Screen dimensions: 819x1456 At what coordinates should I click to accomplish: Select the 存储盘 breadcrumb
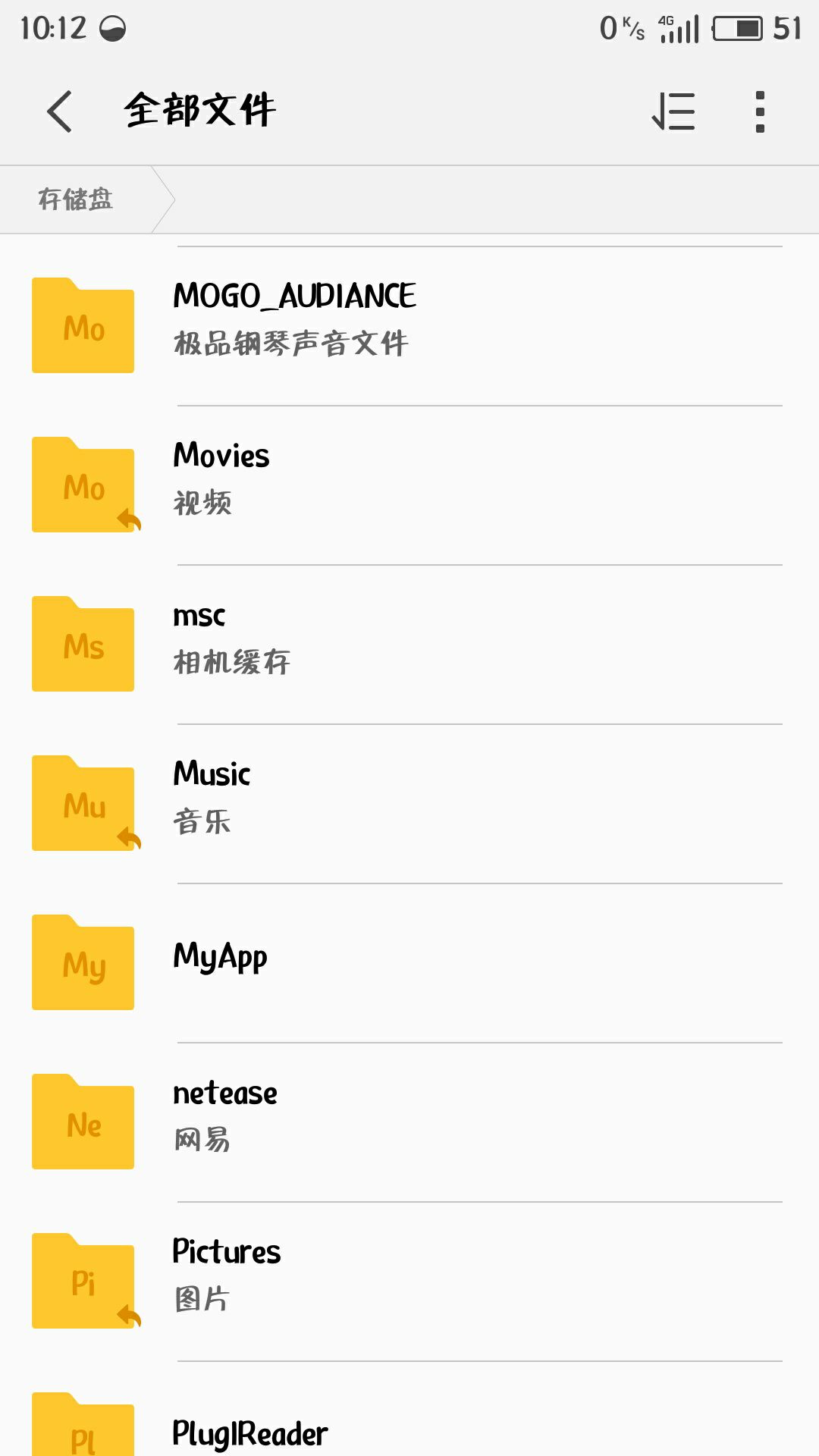[76, 199]
